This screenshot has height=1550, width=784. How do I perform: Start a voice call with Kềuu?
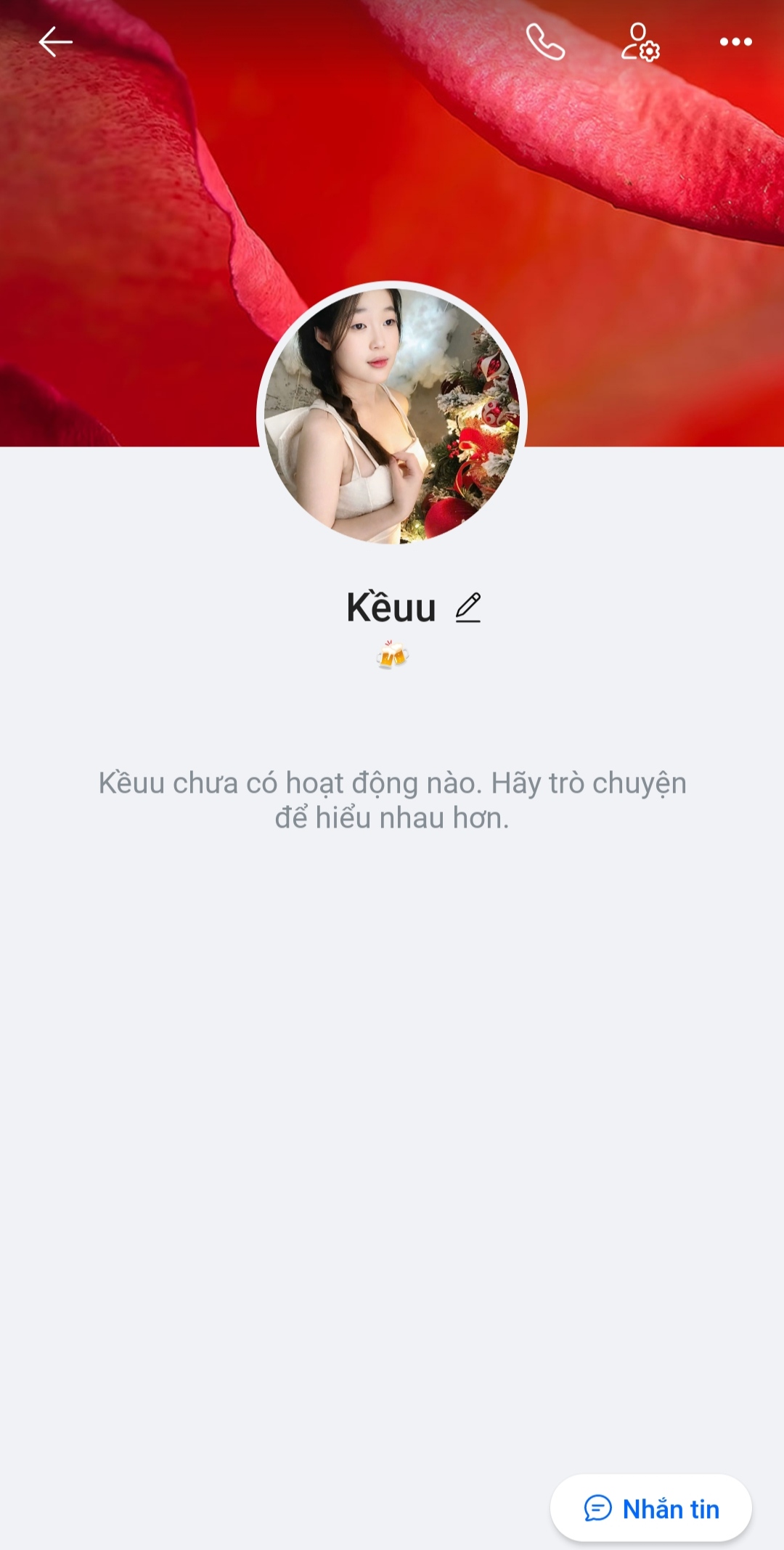(545, 42)
